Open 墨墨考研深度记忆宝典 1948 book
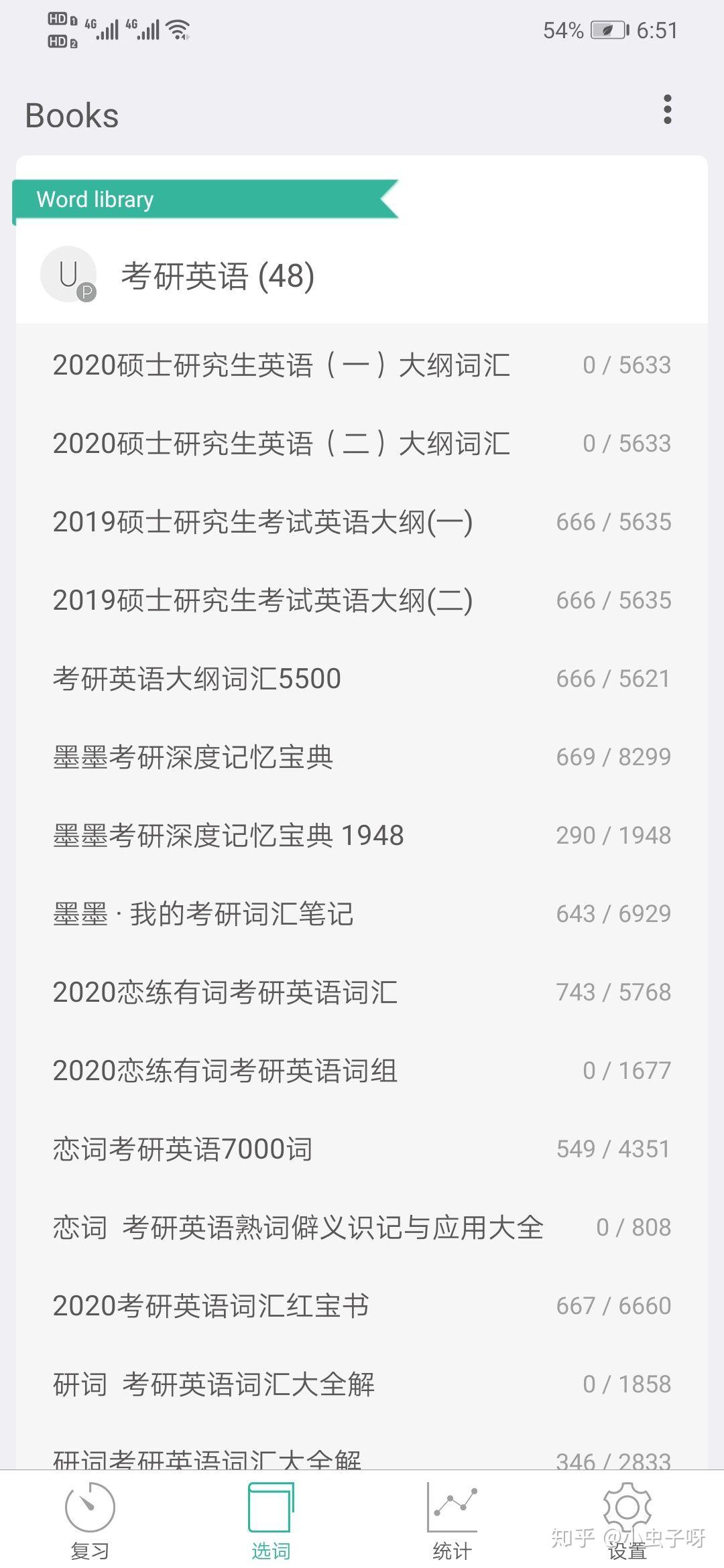Screen dimensions: 724x1568 point(229,836)
